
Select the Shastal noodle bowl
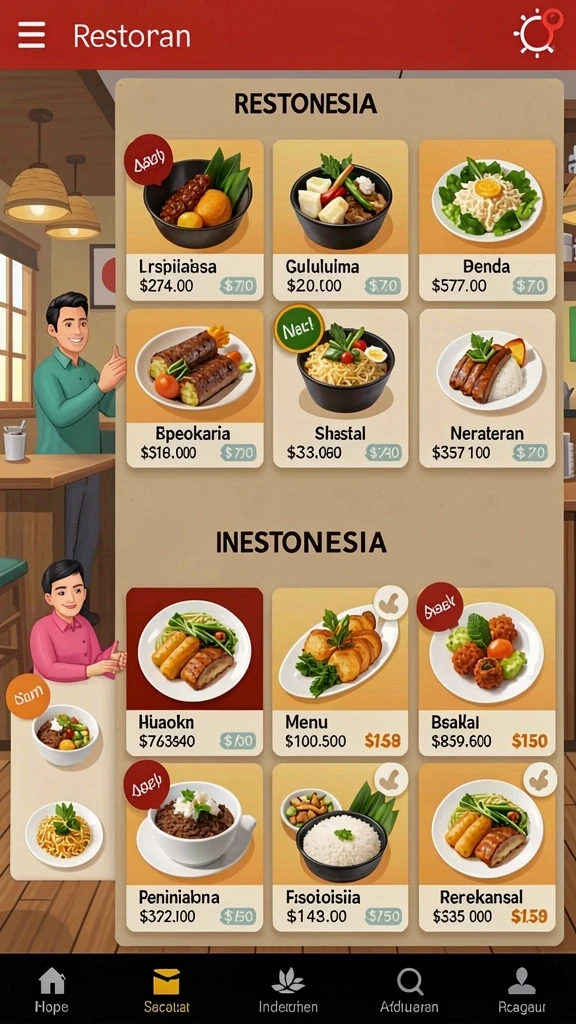340,388
